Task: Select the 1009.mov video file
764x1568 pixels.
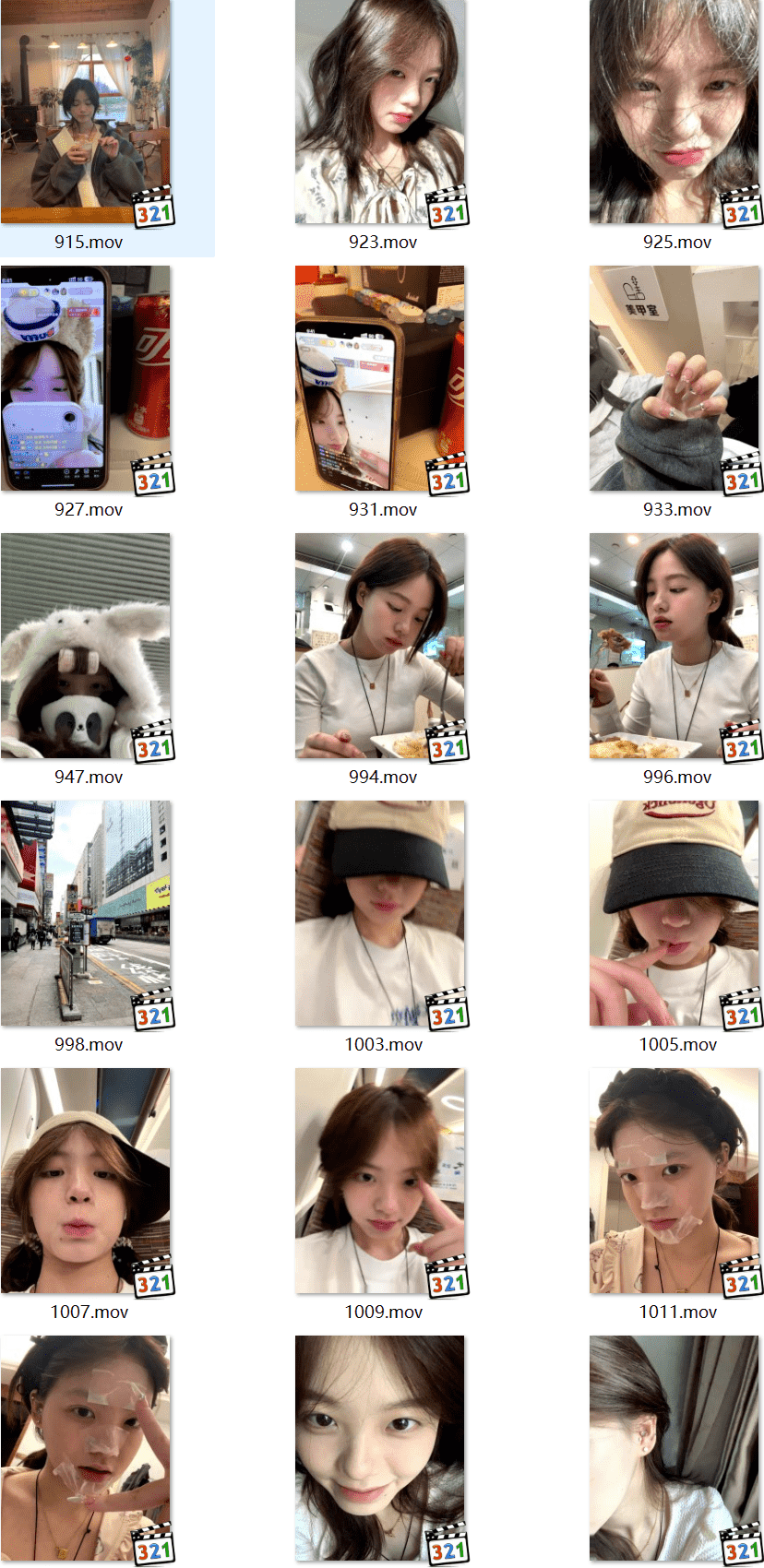Action: click(380, 1181)
